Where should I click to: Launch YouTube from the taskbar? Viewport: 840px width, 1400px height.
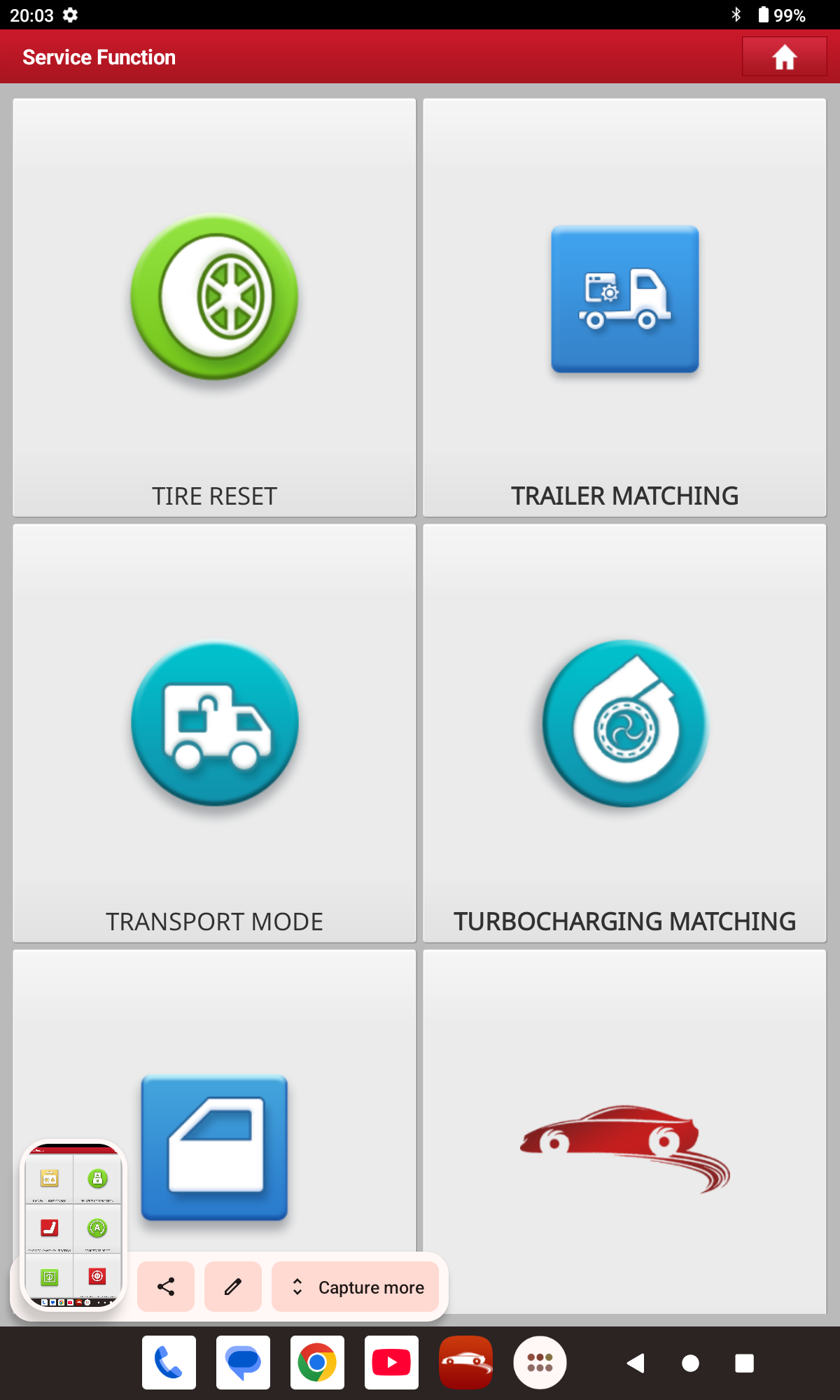tap(391, 1362)
